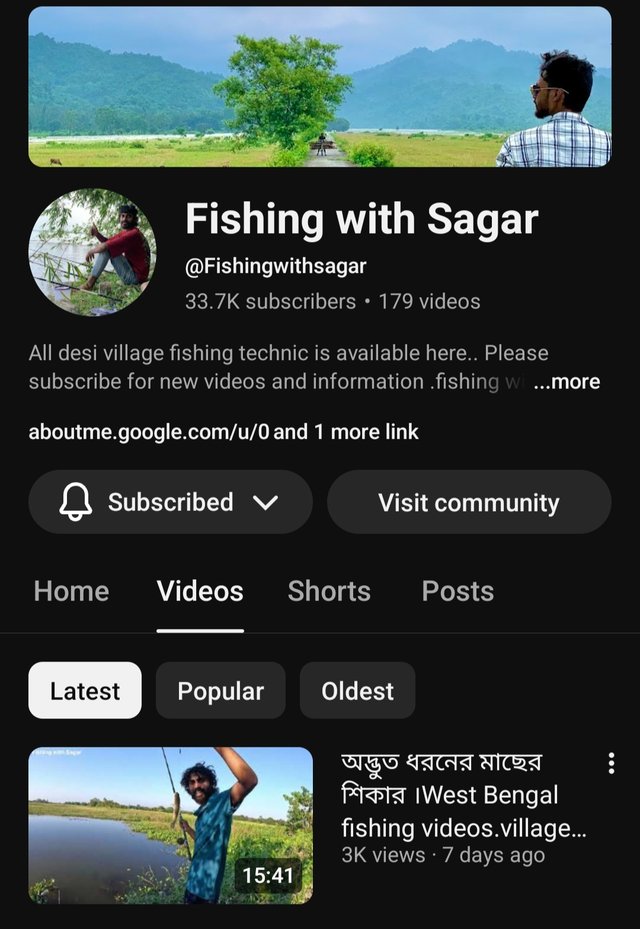Tap the Visit community button
This screenshot has height=929, width=640.
pyautogui.click(x=468, y=502)
